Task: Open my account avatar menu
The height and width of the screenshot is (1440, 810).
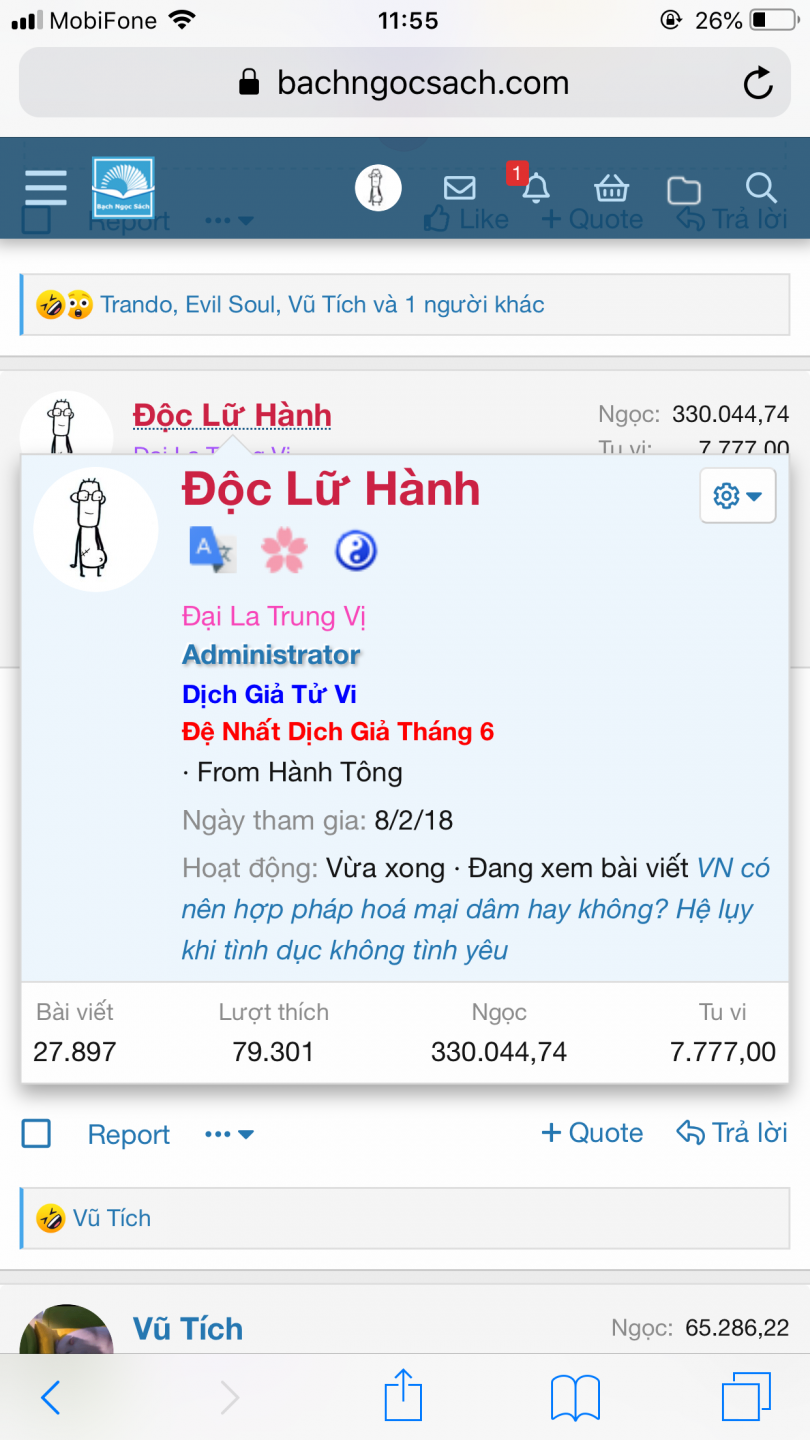Action: [378, 187]
